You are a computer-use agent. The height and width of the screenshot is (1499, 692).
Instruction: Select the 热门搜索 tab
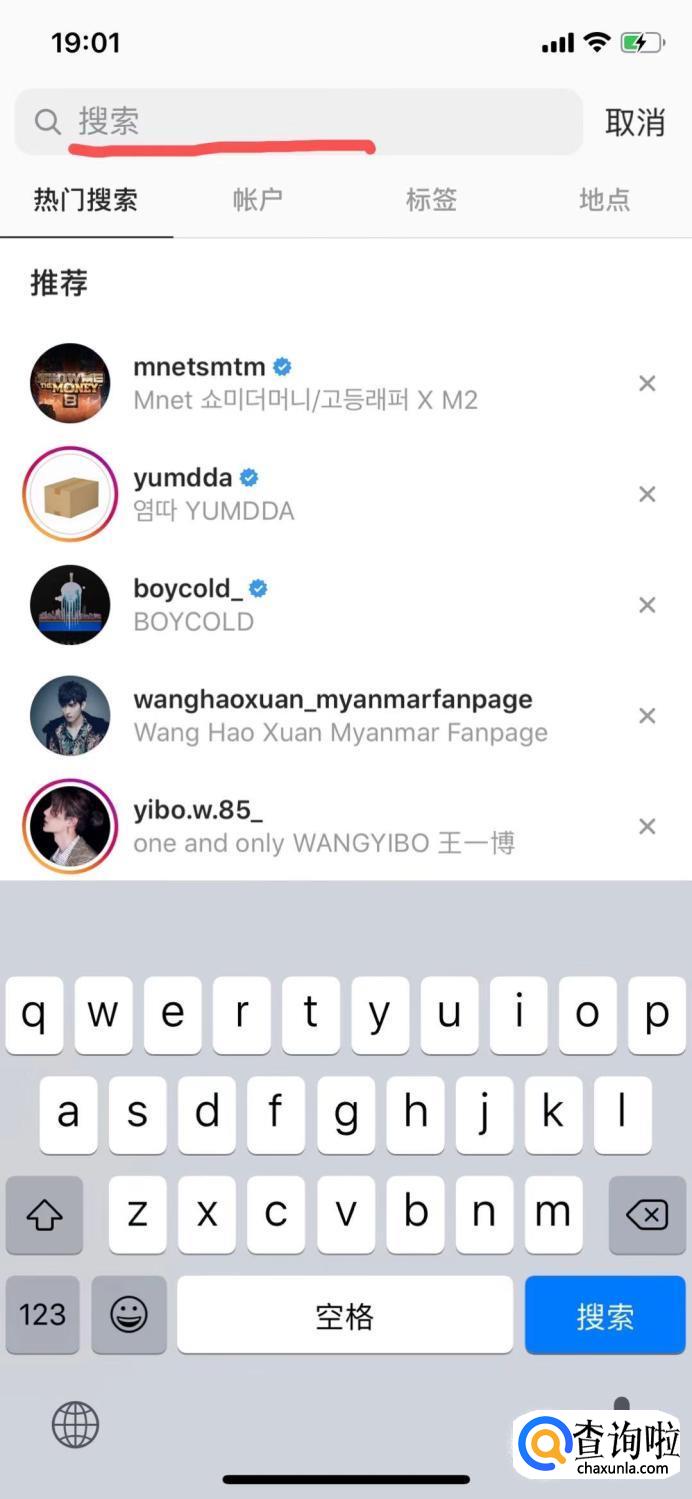tap(86, 200)
